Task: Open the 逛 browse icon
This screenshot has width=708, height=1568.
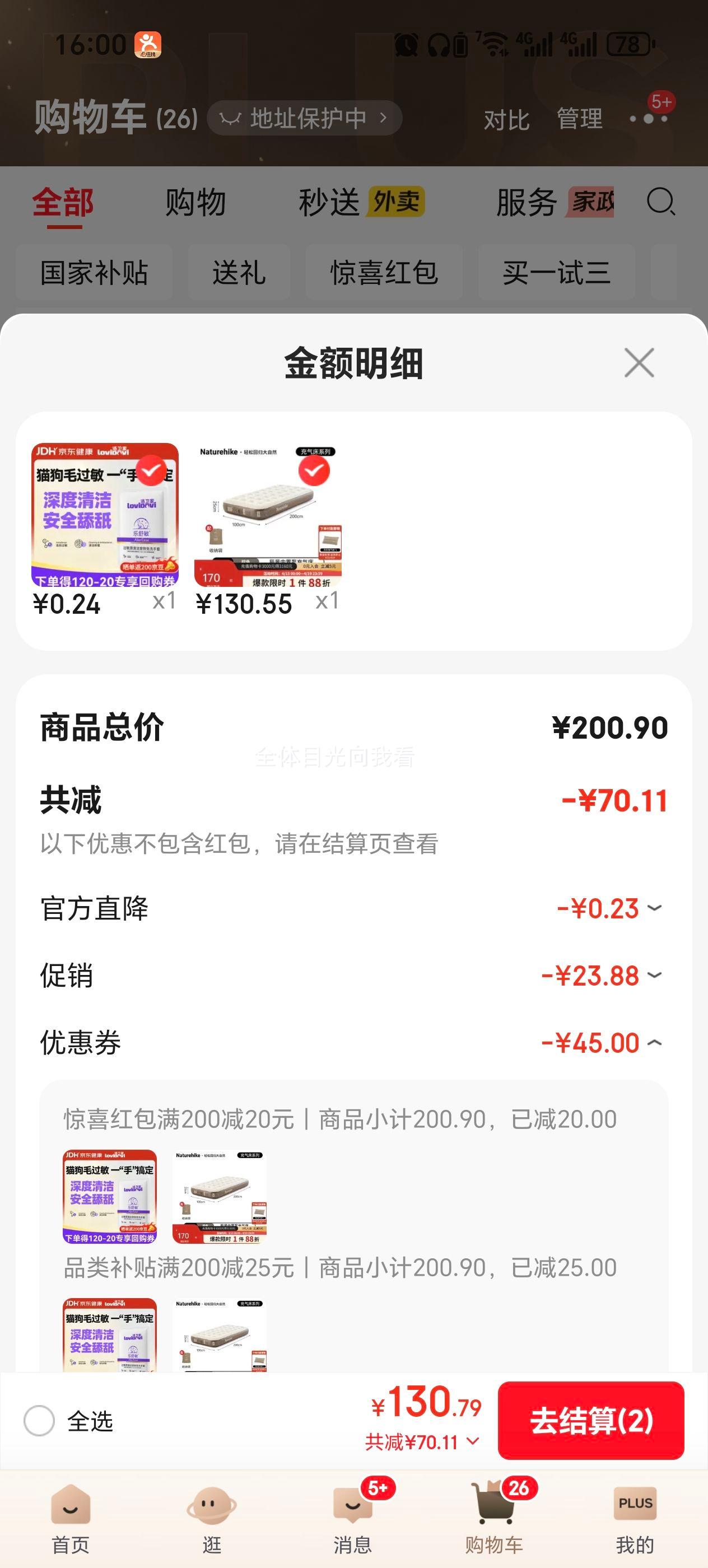Action: pyautogui.click(x=212, y=1504)
